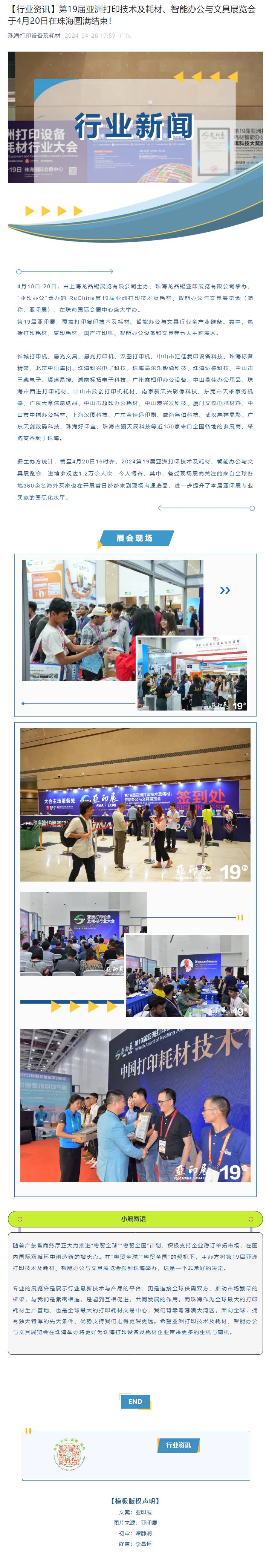This screenshot has height=1568, width=266.
Task: Open the 珠海打印设备及耗材 account page
Action: point(34,36)
